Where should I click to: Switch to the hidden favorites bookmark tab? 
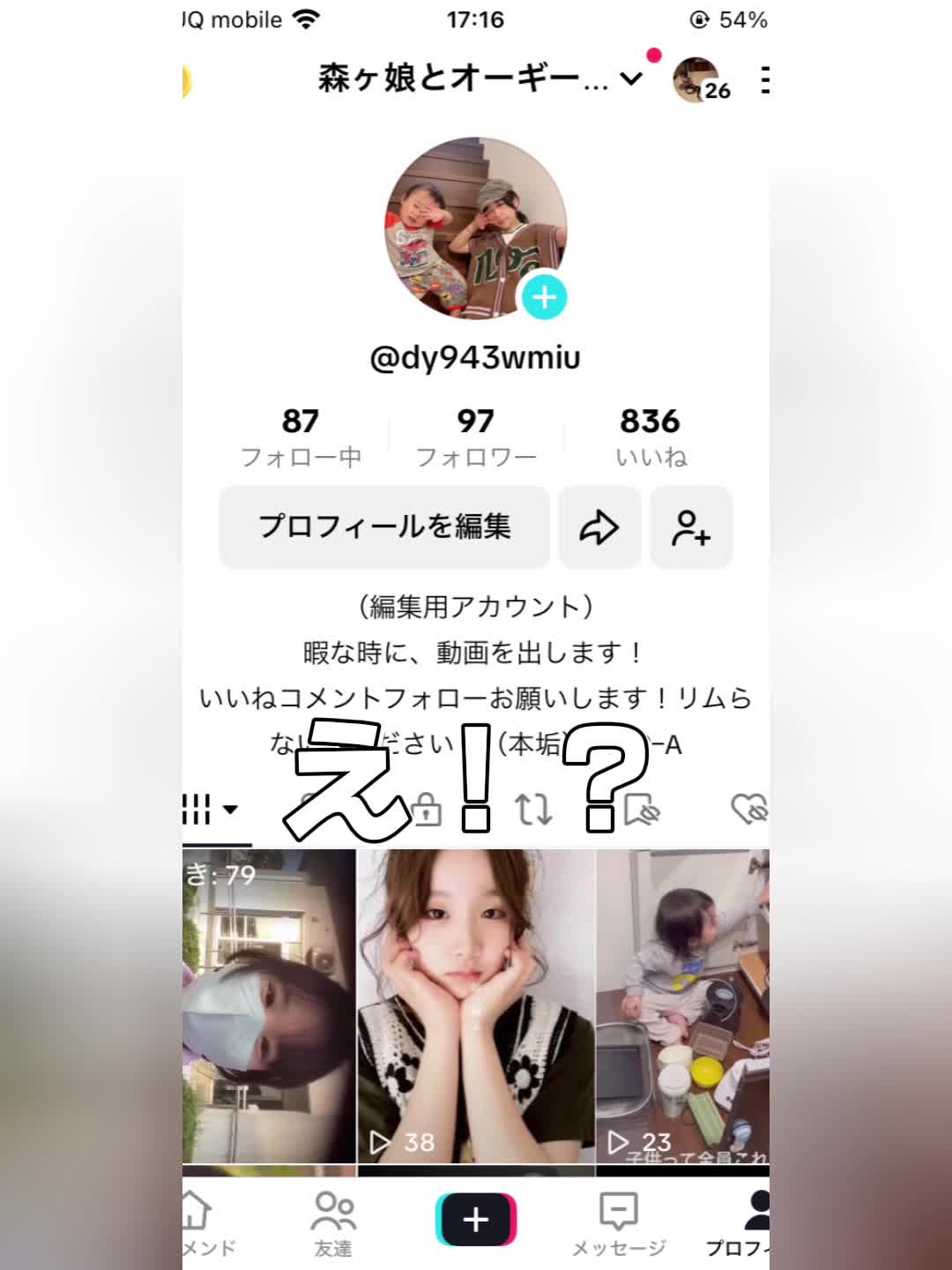642,809
